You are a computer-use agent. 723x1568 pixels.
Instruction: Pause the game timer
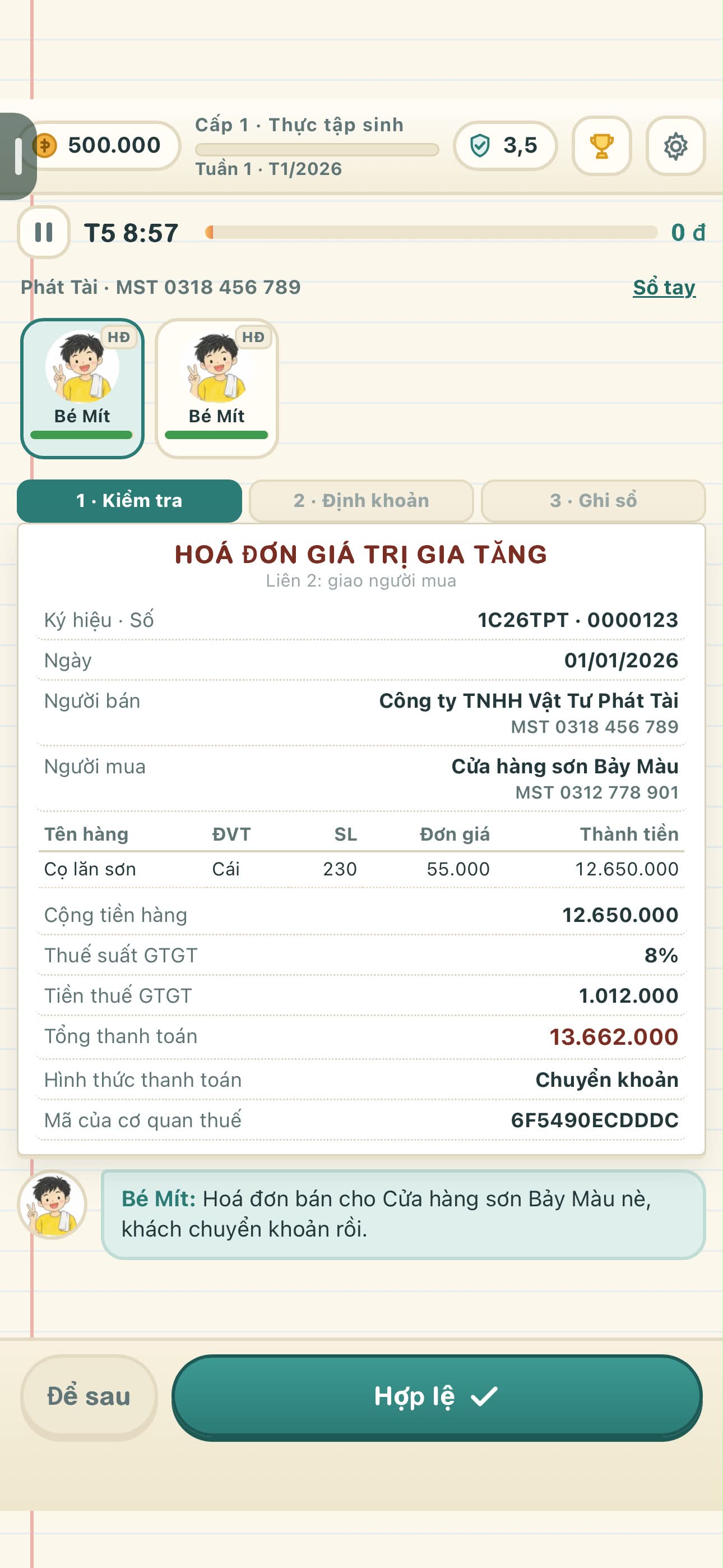(43, 232)
